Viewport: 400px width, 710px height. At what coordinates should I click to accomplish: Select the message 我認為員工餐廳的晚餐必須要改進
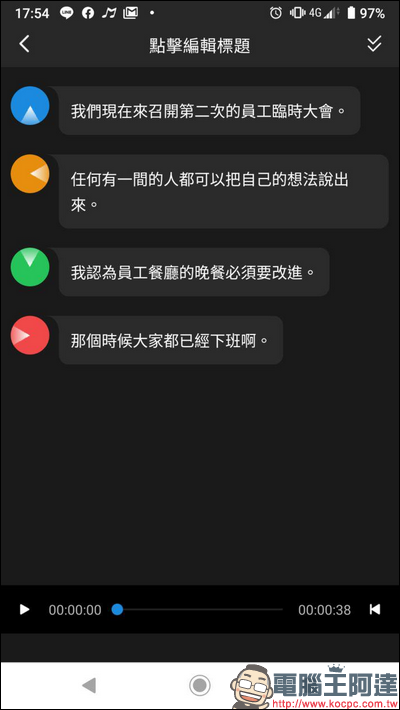click(194, 272)
